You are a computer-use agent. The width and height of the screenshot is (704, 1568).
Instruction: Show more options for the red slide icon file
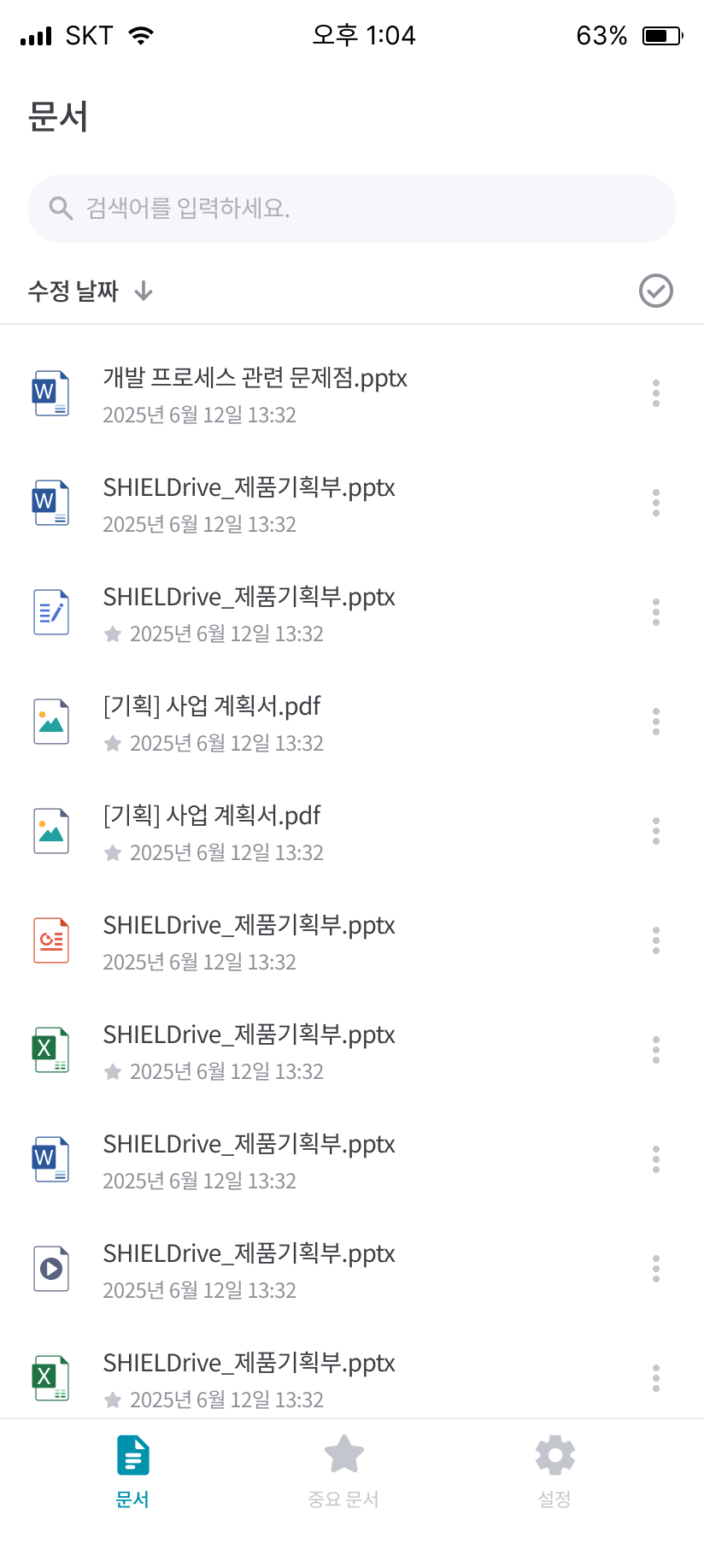(x=655, y=941)
